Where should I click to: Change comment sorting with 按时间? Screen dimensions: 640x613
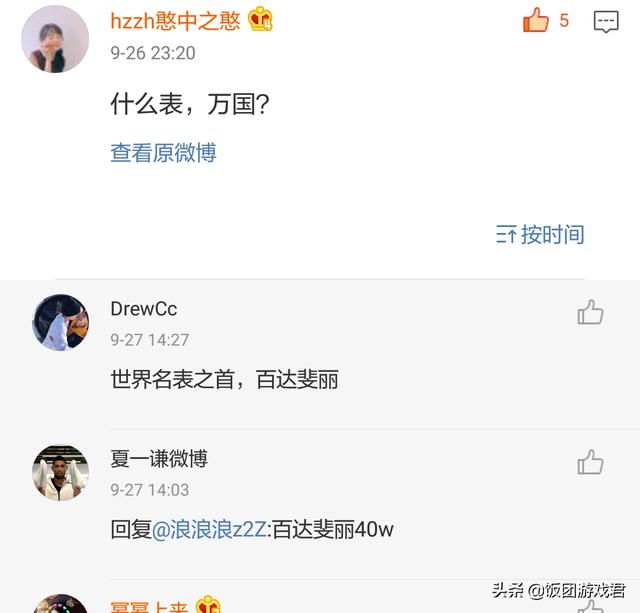540,235
